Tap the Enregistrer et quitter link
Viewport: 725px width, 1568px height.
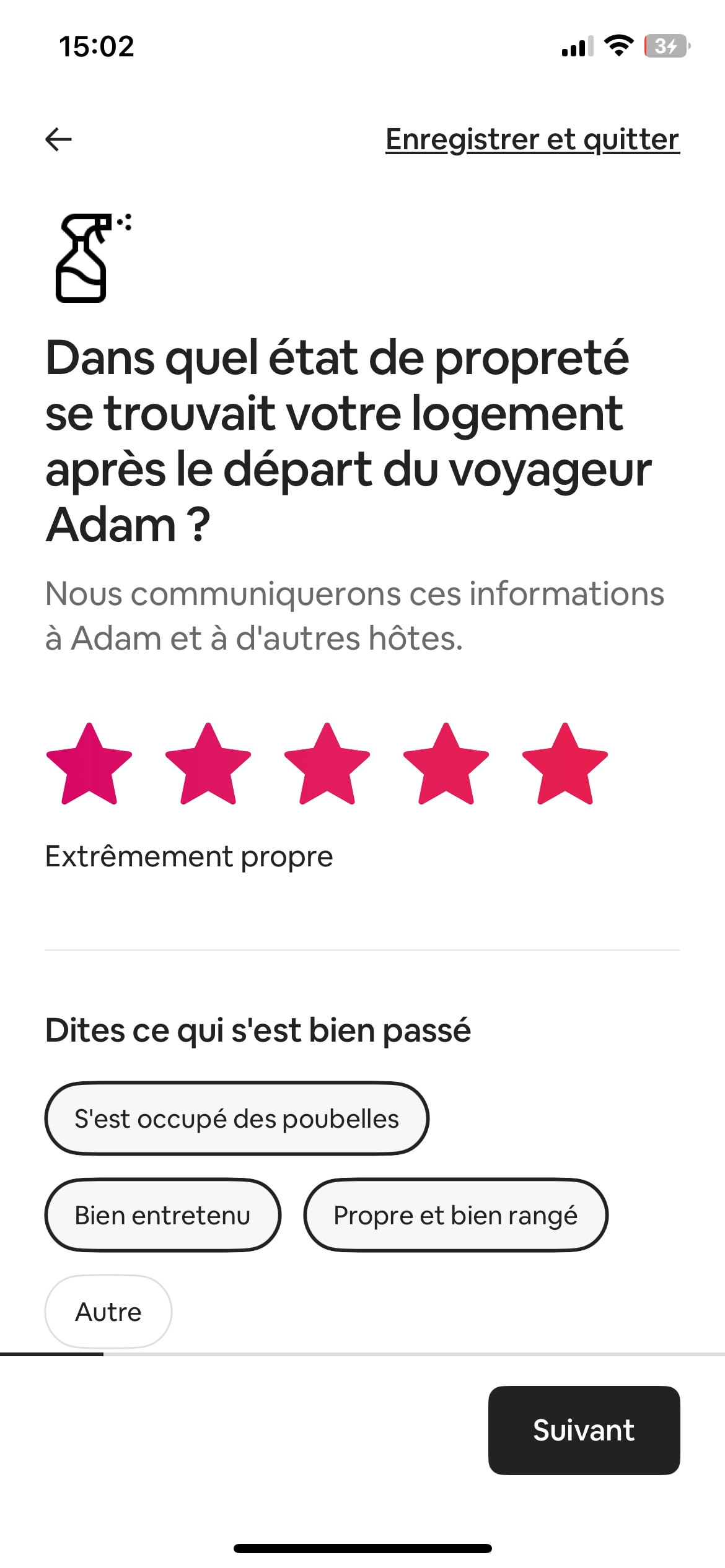532,139
